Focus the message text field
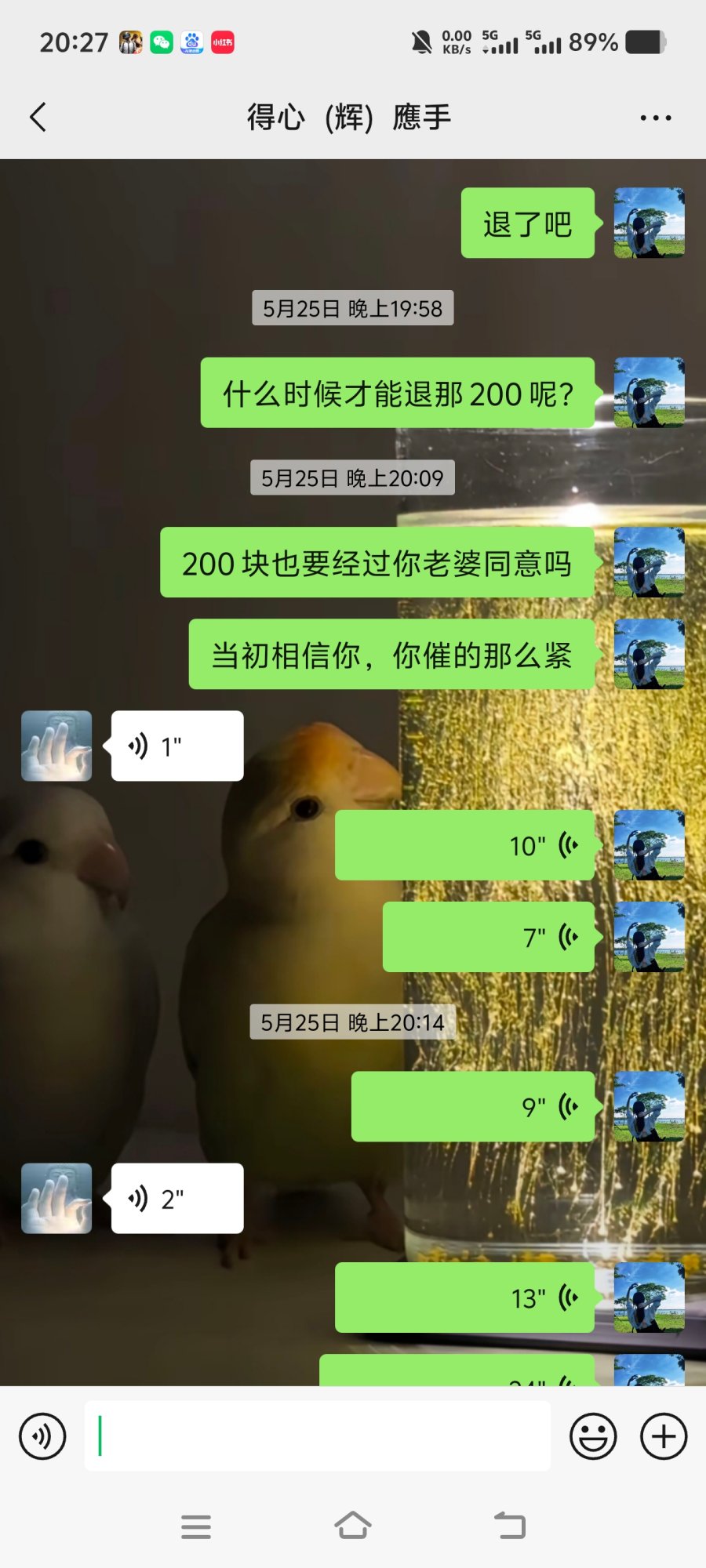The height and width of the screenshot is (1568, 706). [318, 1436]
